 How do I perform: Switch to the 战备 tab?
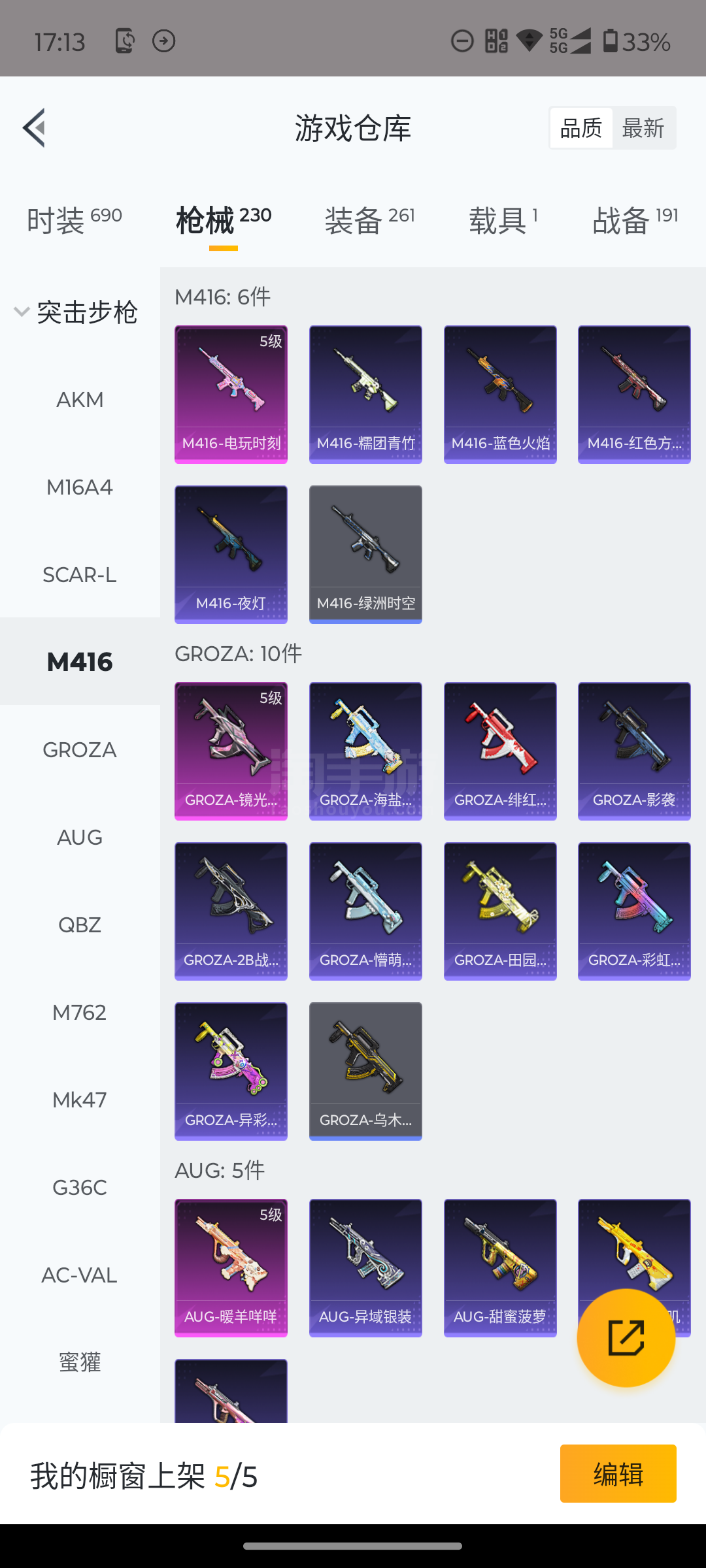pos(635,220)
